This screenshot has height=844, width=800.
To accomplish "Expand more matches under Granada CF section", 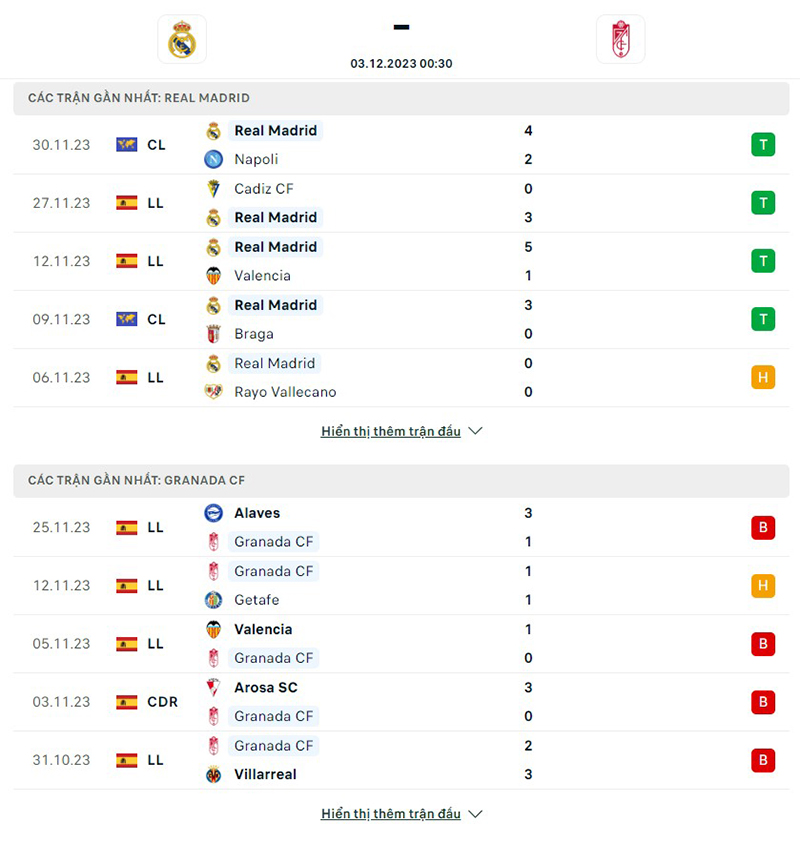I will [401, 814].
